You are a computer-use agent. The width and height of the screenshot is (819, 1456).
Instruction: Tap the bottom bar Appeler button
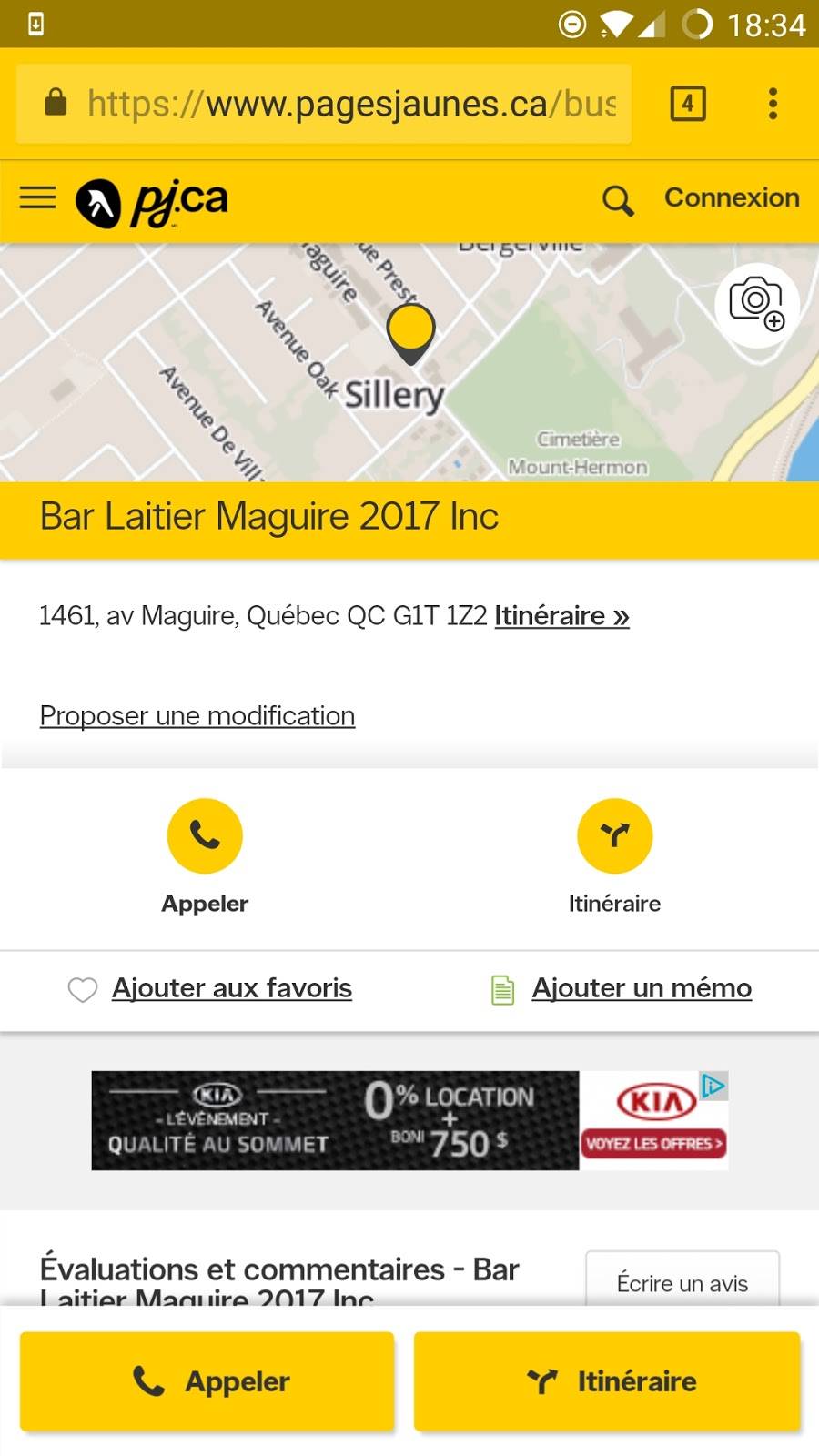[x=207, y=1381]
